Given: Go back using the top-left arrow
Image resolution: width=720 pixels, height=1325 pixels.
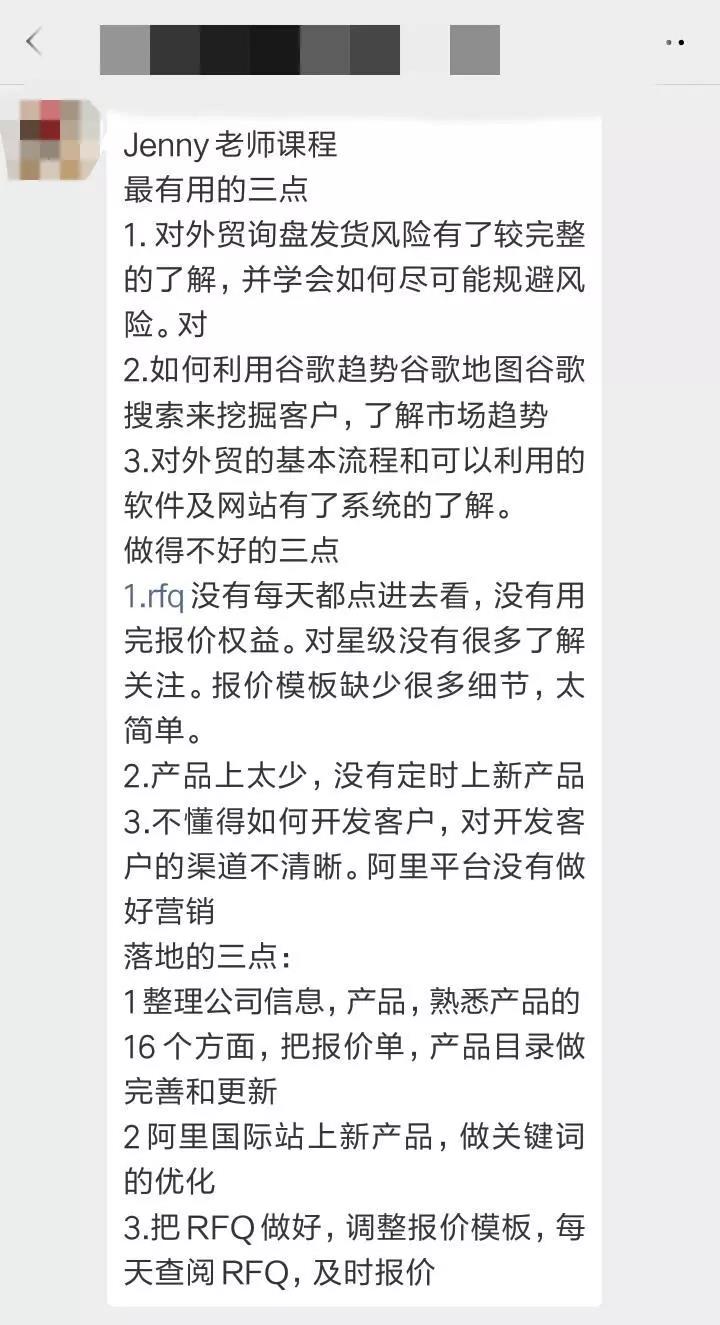Looking at the screenshot, I should click(x=34, y=42).
